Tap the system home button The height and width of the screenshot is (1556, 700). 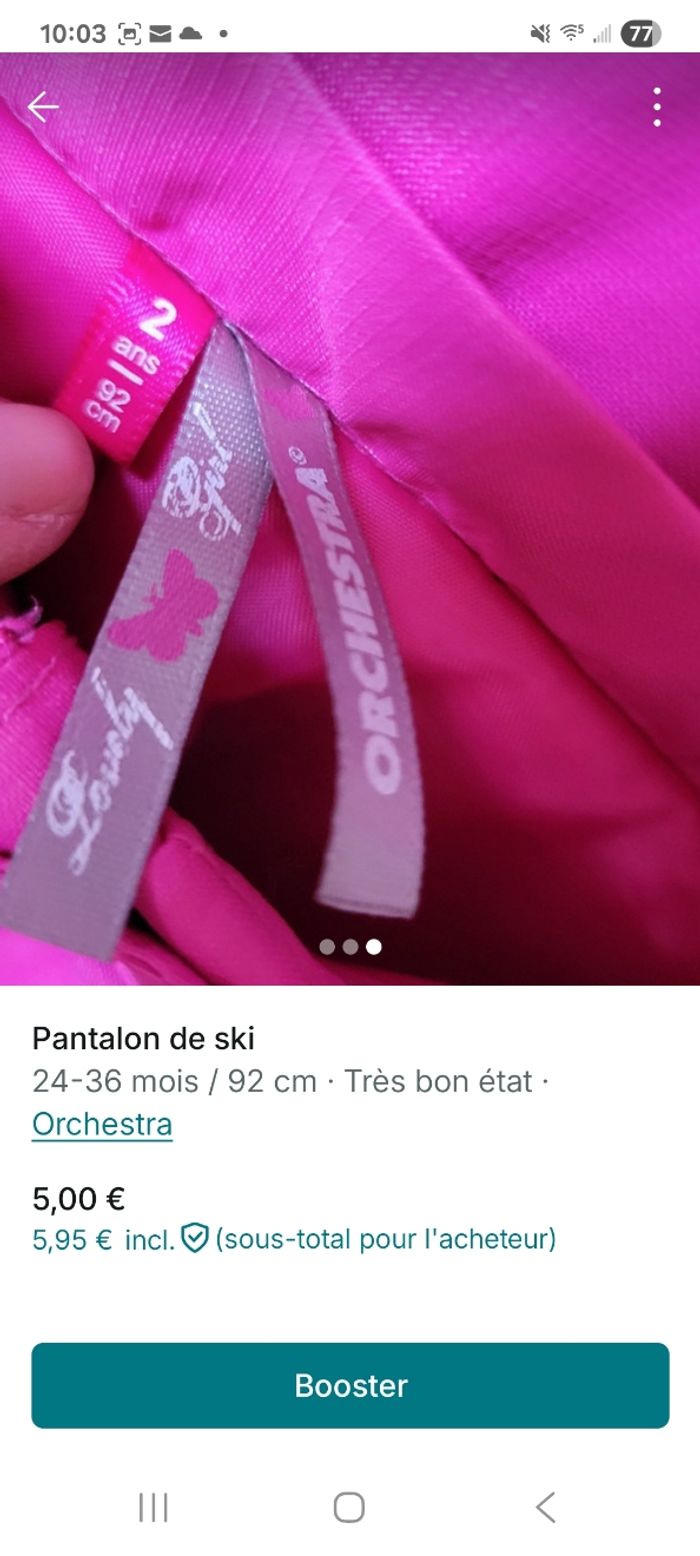(349, 1507)
